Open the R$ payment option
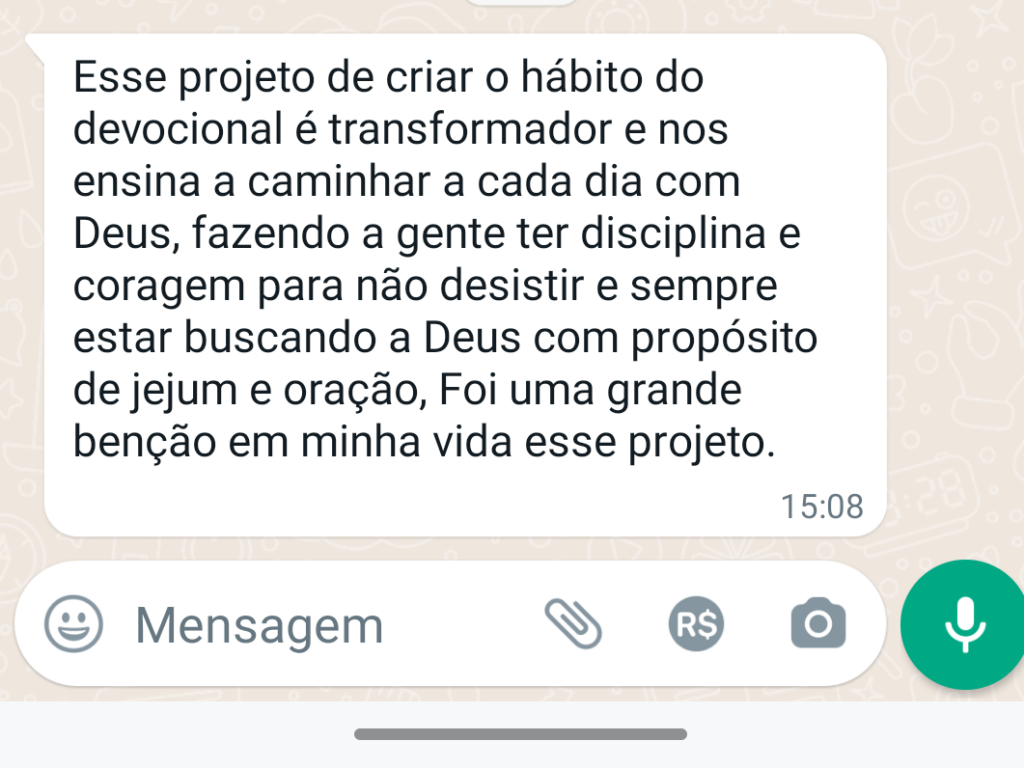Screen dimensions: 1024x768 coord(696,625)
